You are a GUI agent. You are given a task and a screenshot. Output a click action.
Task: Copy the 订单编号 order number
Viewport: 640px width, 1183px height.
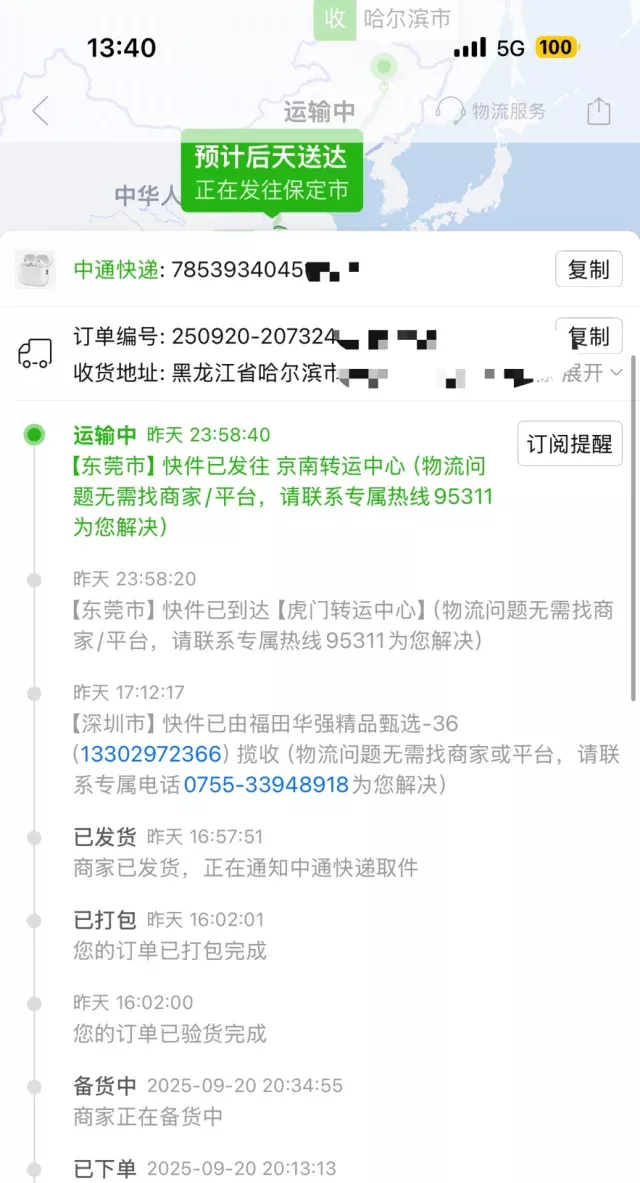588,336
